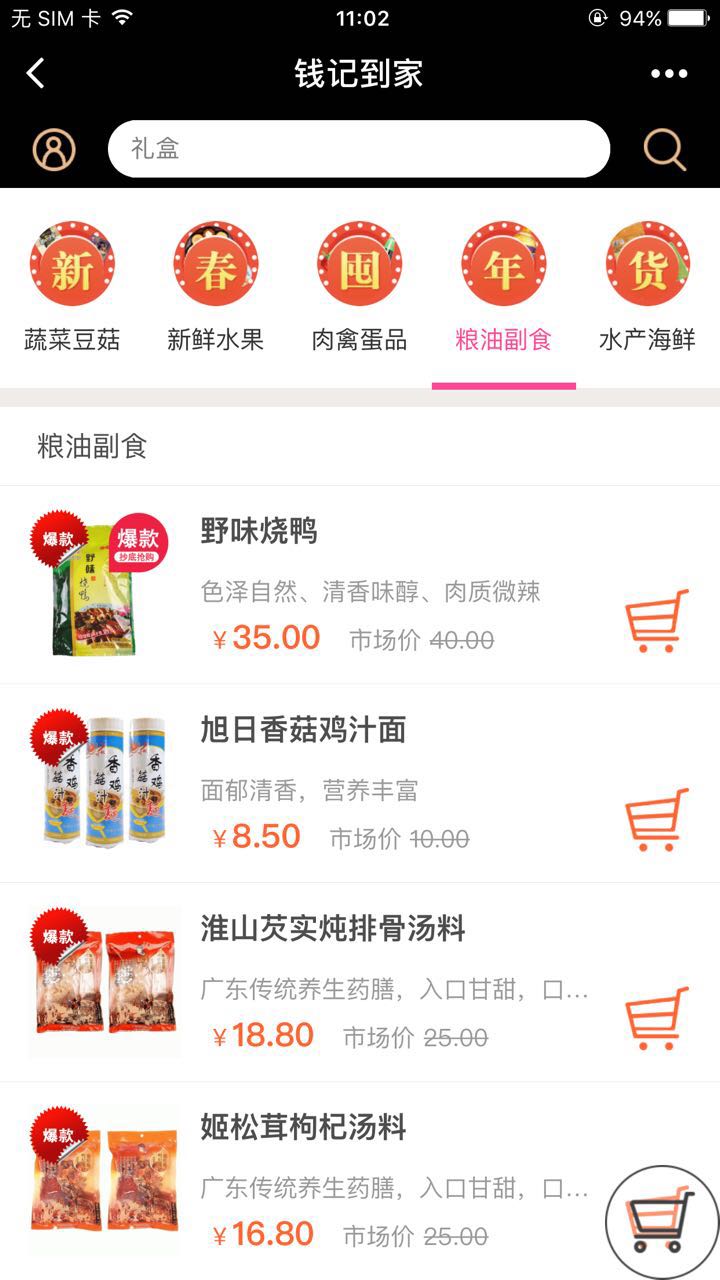The height and width of the screenshot is (1280, 720).
Task: Open the three-dot overflow menu
Action: point(669,73)
